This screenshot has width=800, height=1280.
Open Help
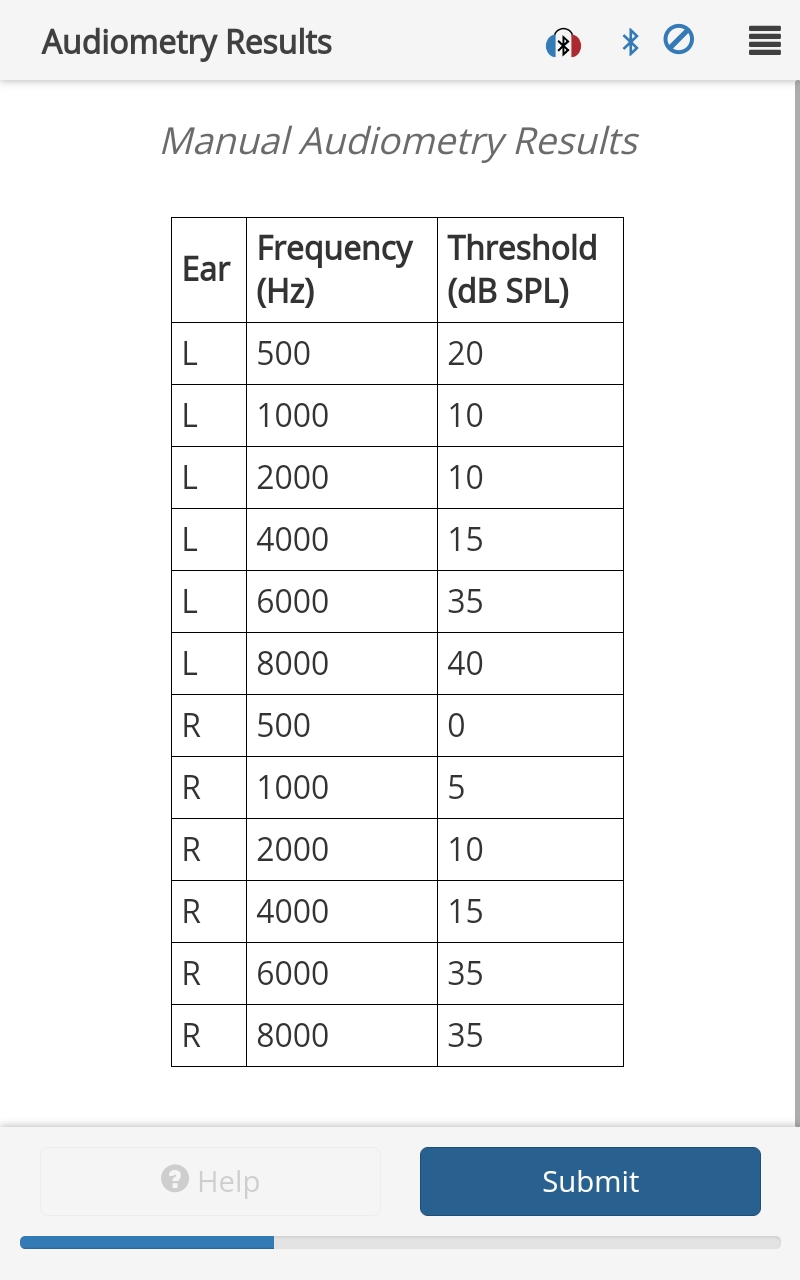point(210,1181)
